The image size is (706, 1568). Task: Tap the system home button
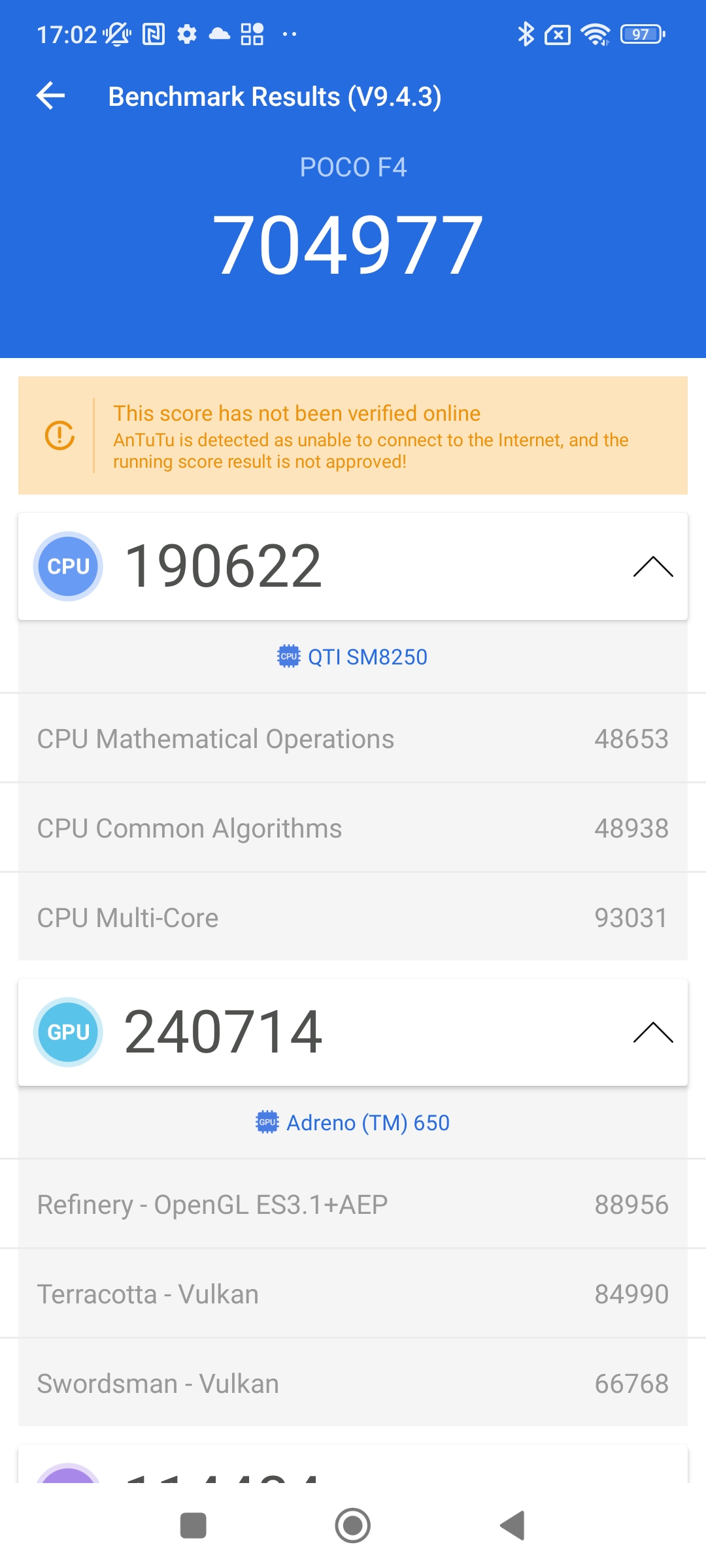pos(353,1526)
